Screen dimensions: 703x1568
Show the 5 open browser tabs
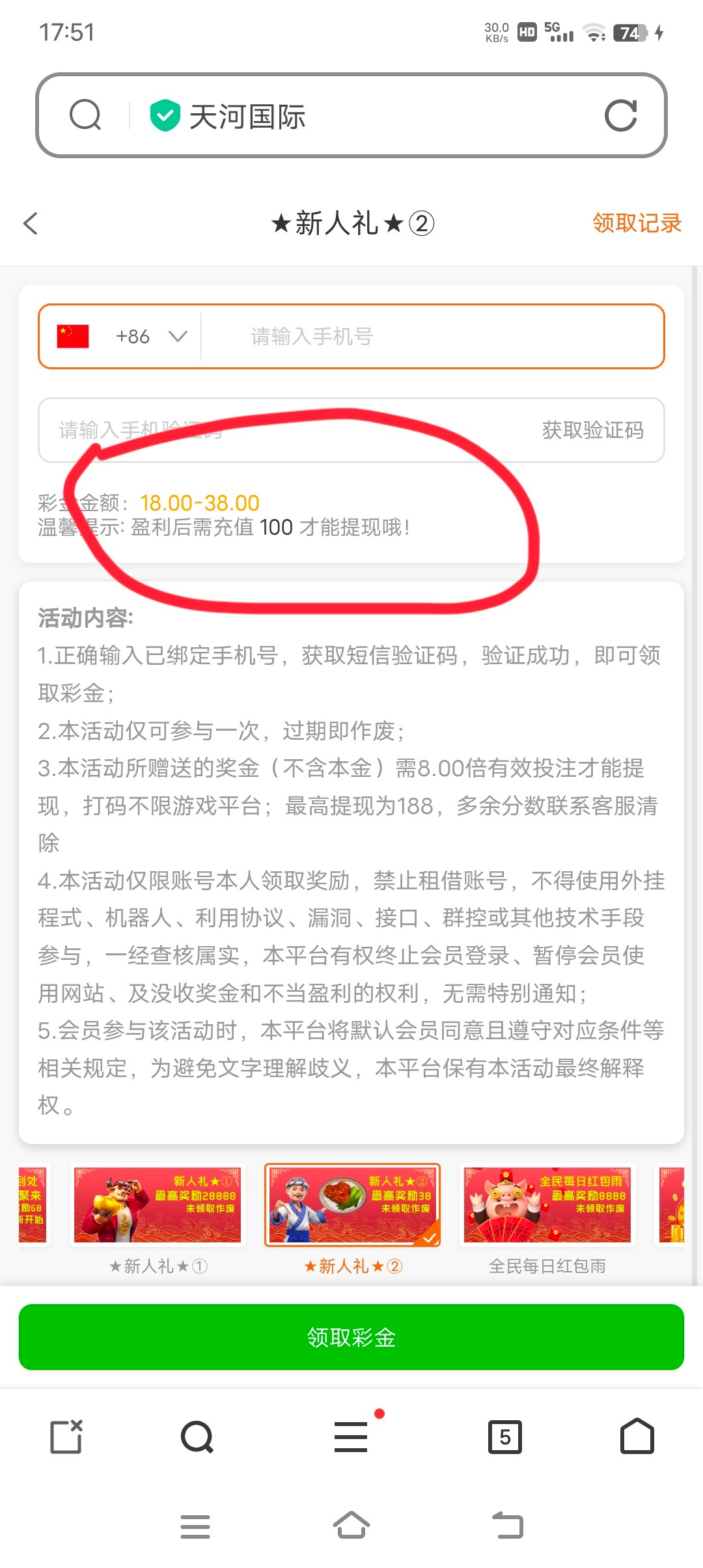[x=505, y=1436]
